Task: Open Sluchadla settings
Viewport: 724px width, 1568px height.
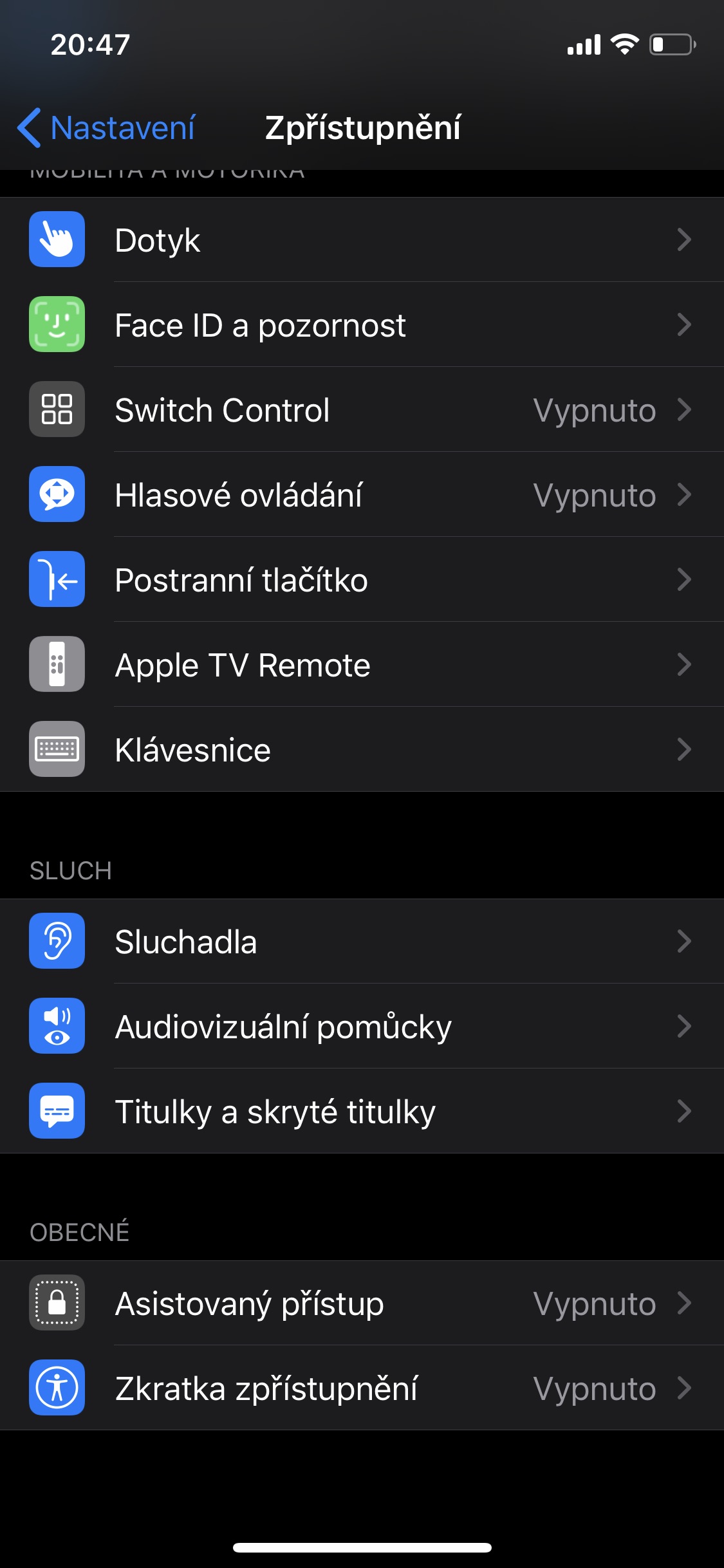Action: 362,941
